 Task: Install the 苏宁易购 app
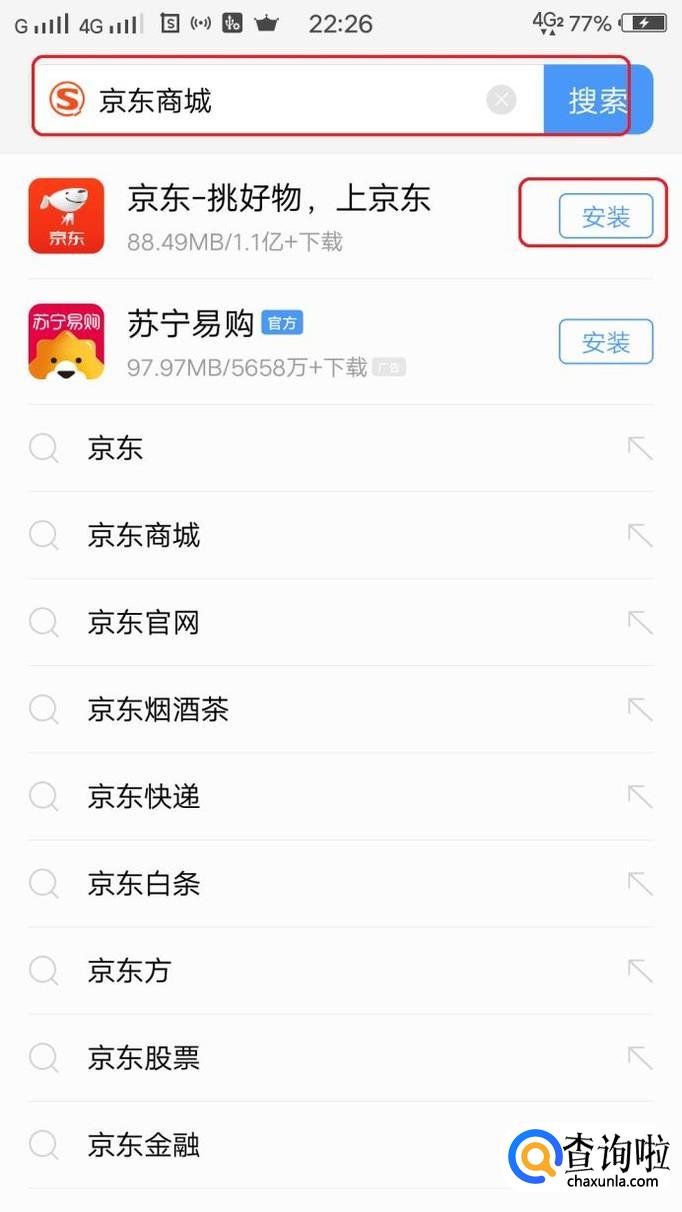pyautogui.click(x=605, y=342)
